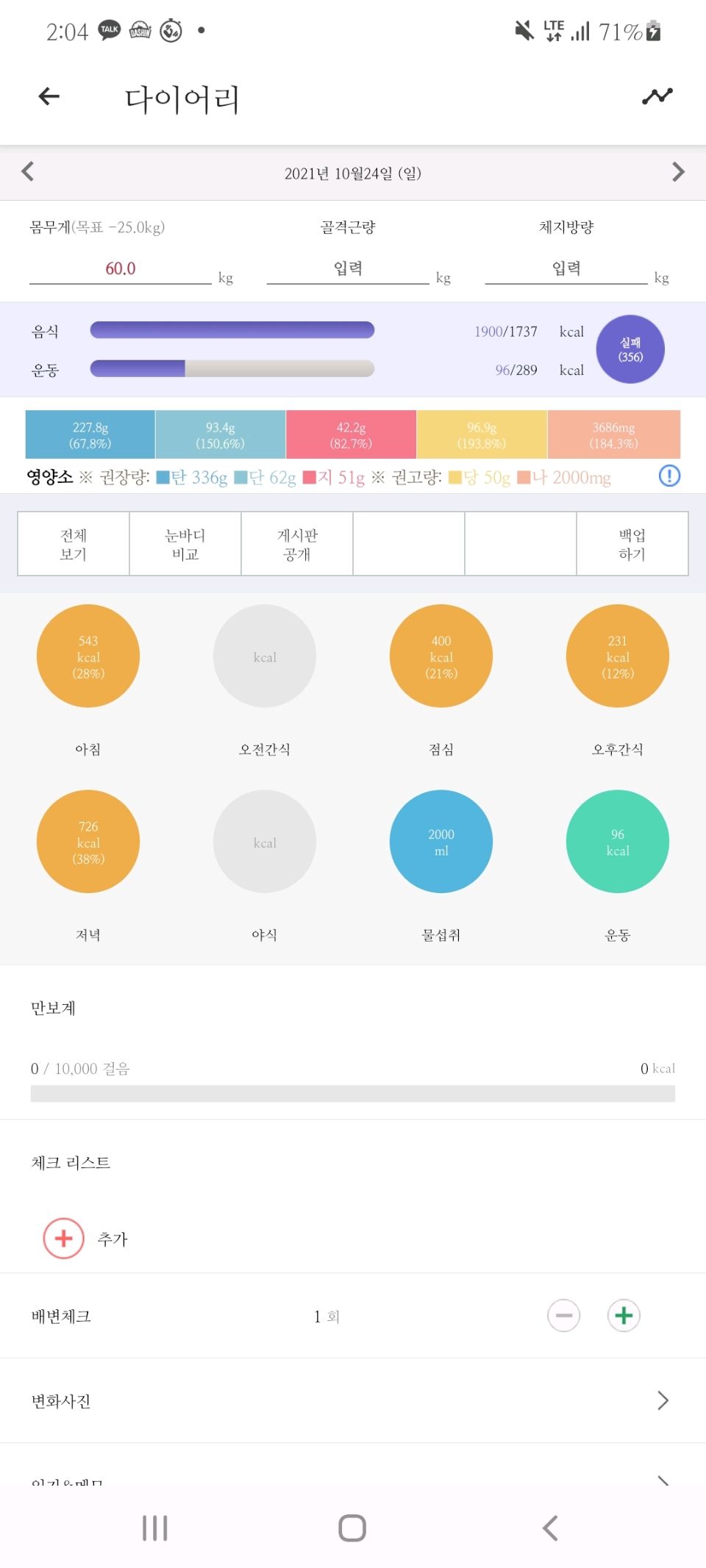The width and height of the screenshot is (706, 1568).
Task: Open nutrient info icon
Action: tap(669, 476)
